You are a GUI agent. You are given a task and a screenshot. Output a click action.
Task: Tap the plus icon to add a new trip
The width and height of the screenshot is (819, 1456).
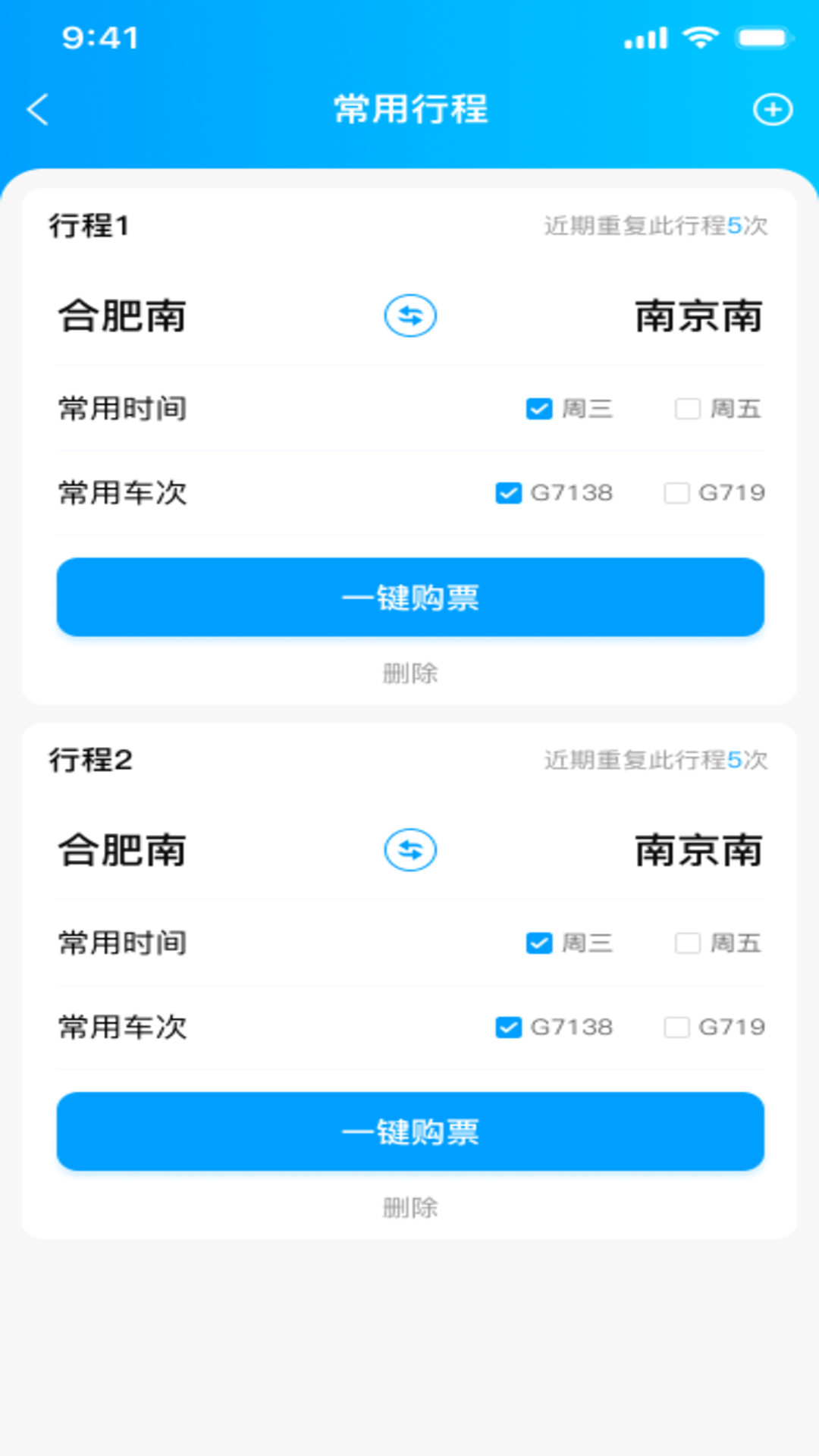pos(773,108)
